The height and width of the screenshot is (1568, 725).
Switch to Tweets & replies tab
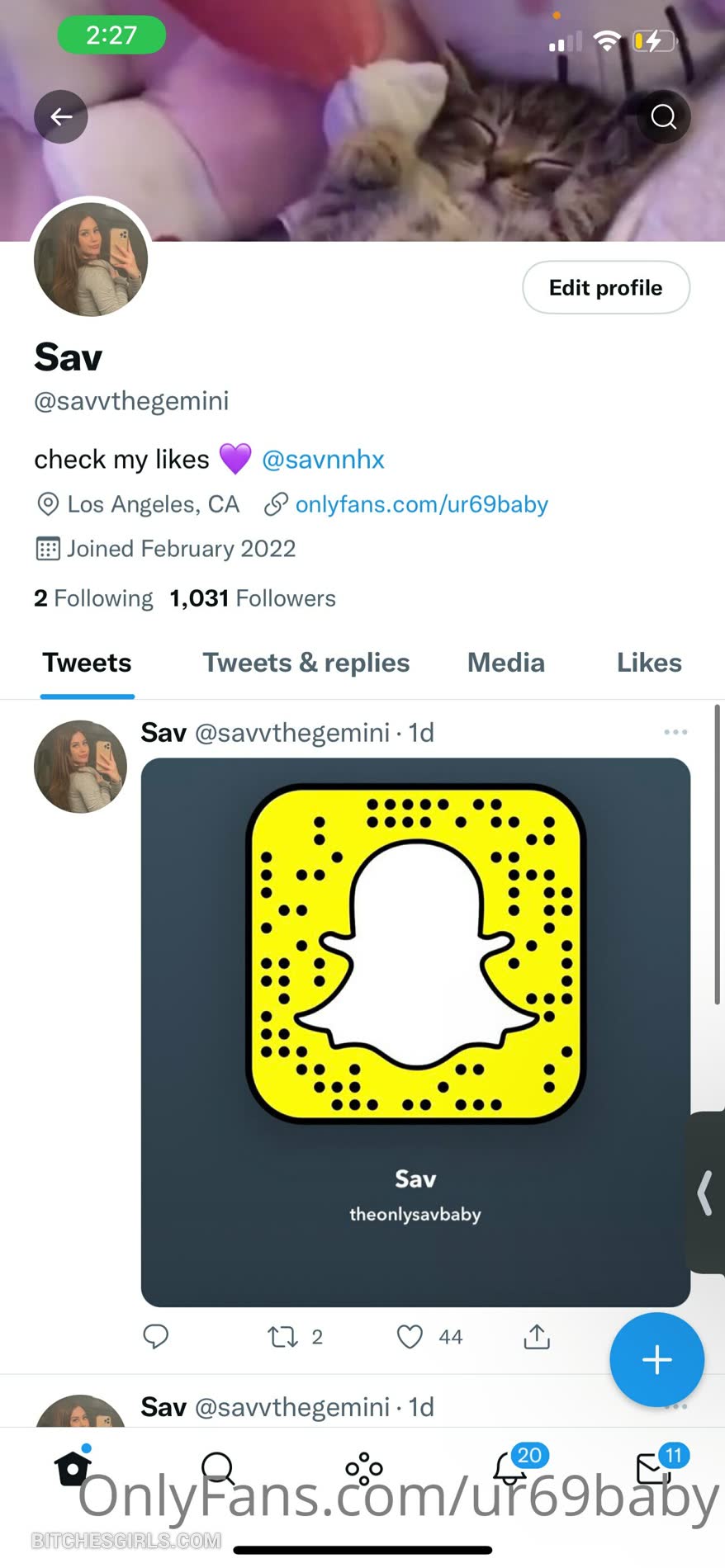(x=306, y=663)
